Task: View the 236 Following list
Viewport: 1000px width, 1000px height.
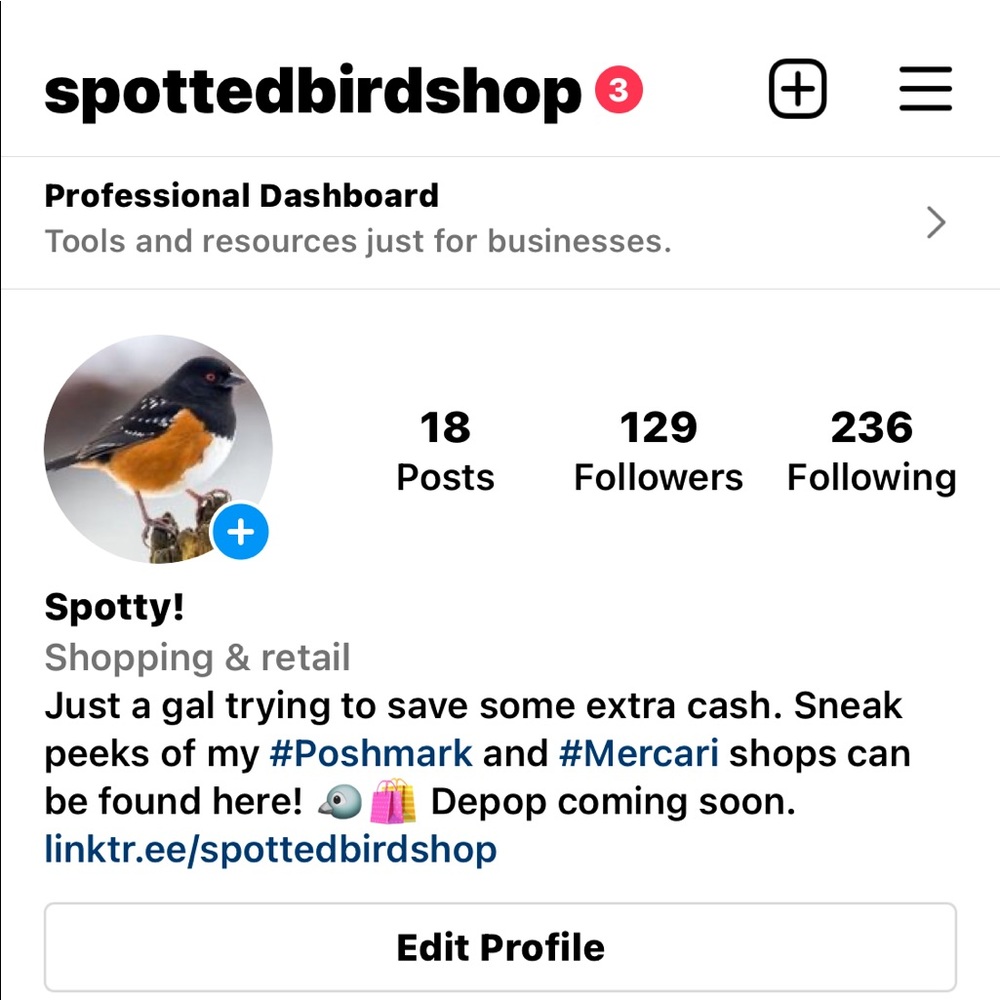Action: pyautogui.click(x=871, y=451)
